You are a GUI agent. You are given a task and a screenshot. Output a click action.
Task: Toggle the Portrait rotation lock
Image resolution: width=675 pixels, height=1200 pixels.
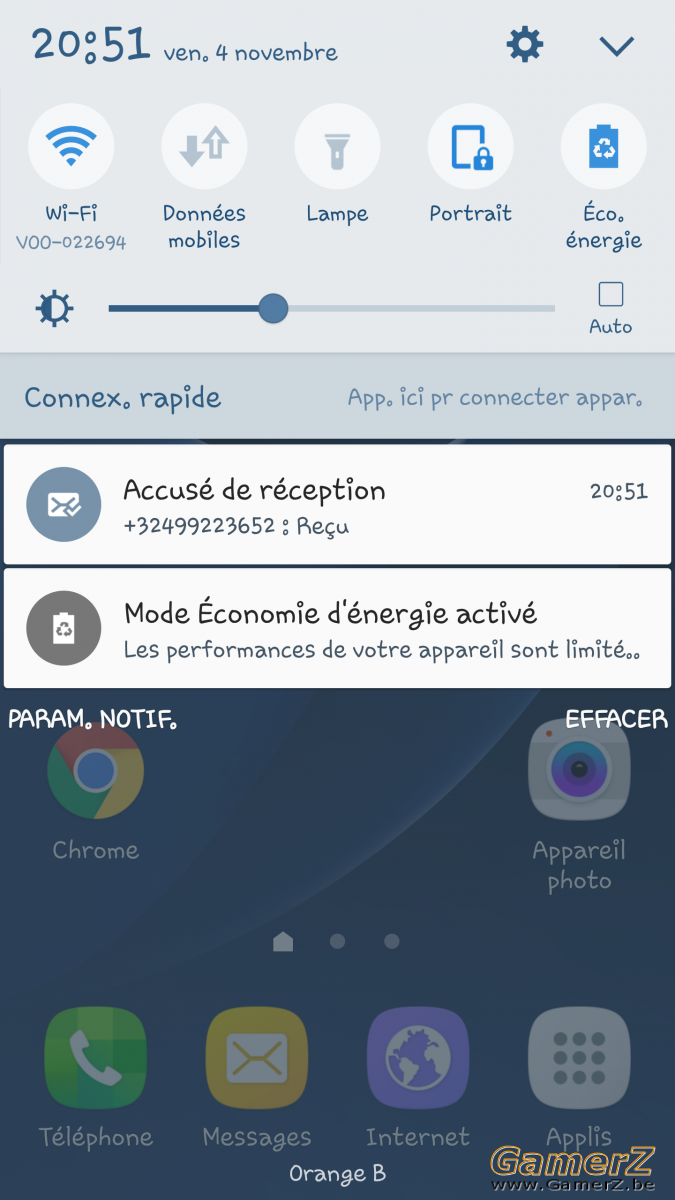[x=470, y=147]
